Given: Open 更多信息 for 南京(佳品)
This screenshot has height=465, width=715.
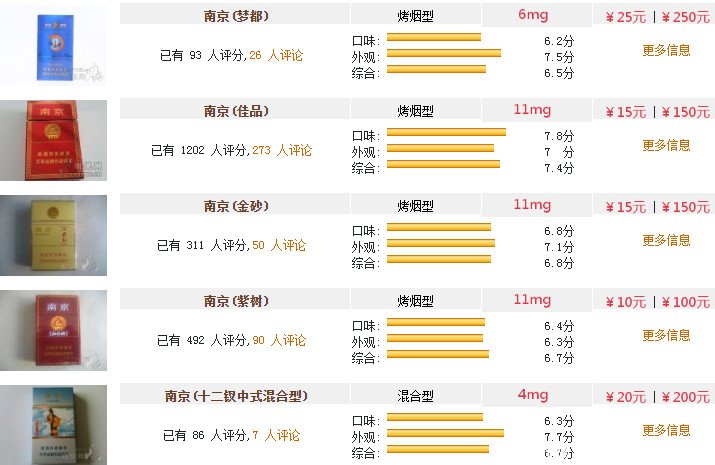Looking at the screenshot, I should coord(666,145).
